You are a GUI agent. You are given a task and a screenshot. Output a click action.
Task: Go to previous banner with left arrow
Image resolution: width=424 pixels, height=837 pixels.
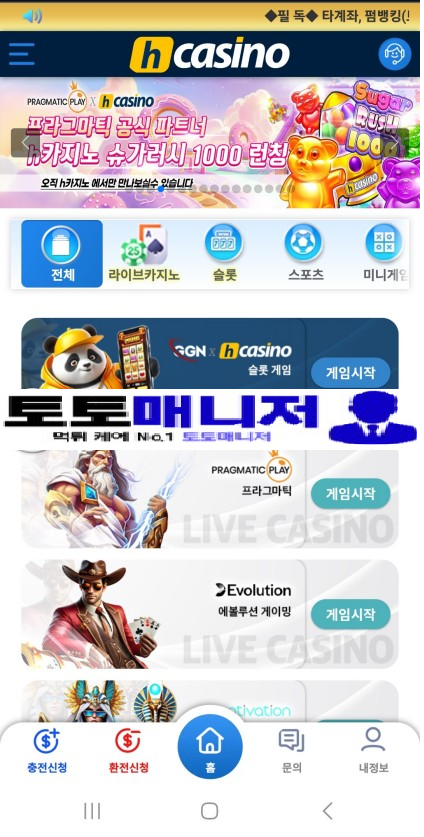tap(25, 143)
